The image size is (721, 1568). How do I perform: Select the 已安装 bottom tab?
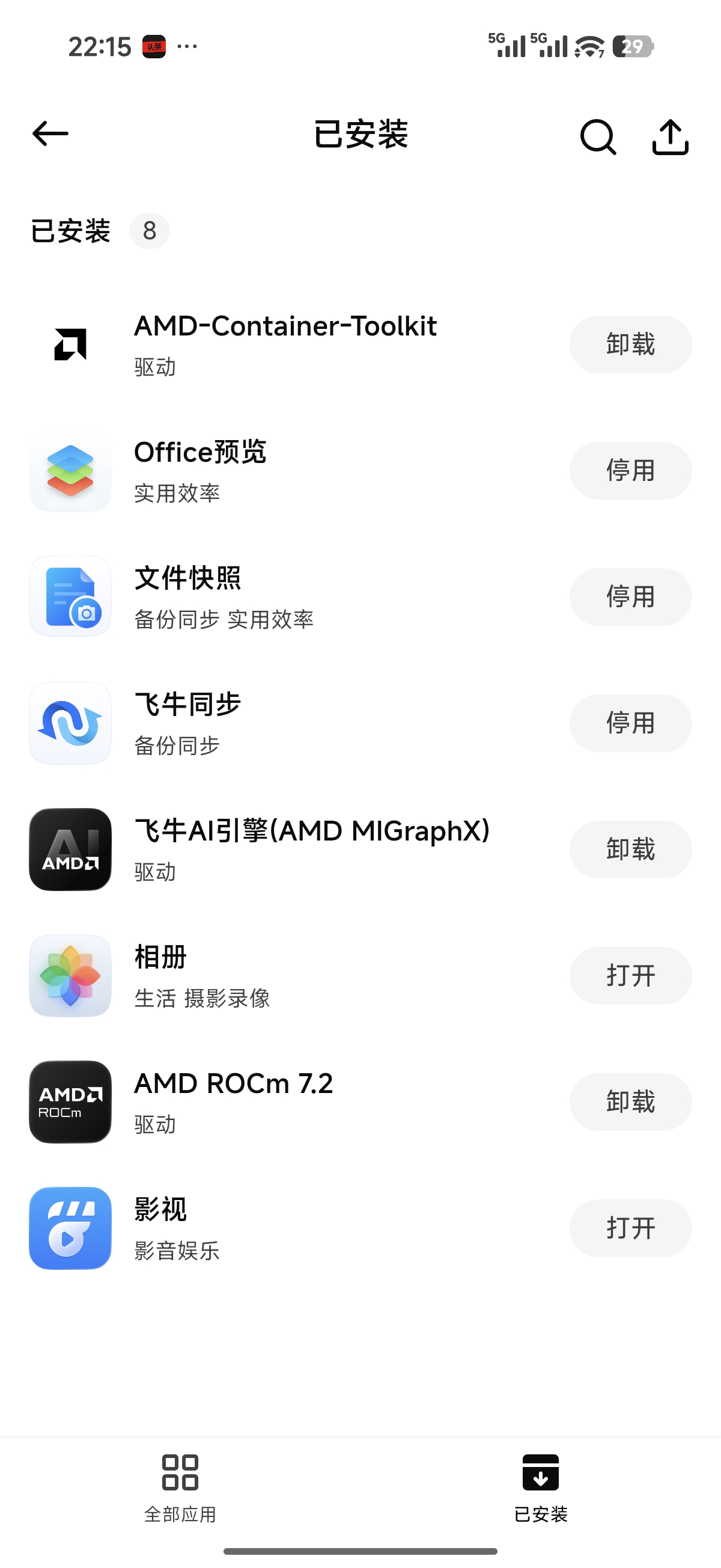point(540,1488)
